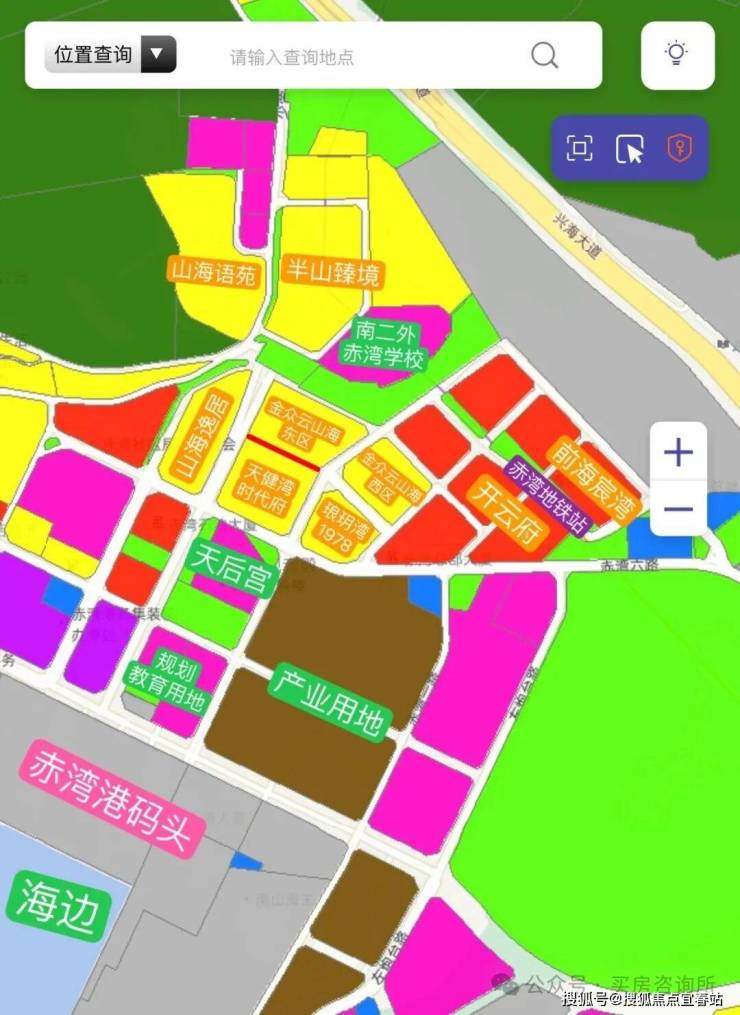Zoom out with the minus button

678,509
